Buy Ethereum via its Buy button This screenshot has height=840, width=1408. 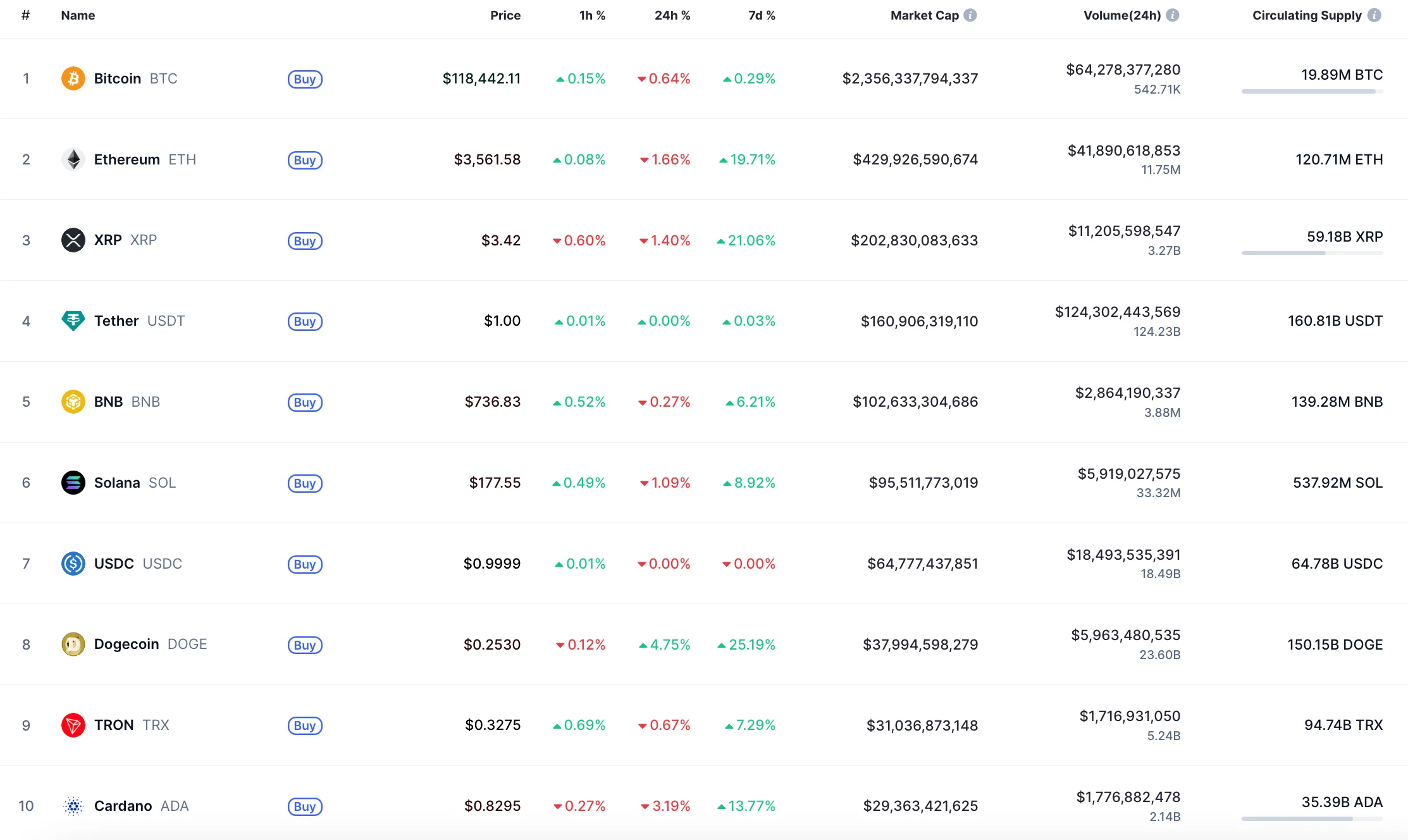click(305, 160)
